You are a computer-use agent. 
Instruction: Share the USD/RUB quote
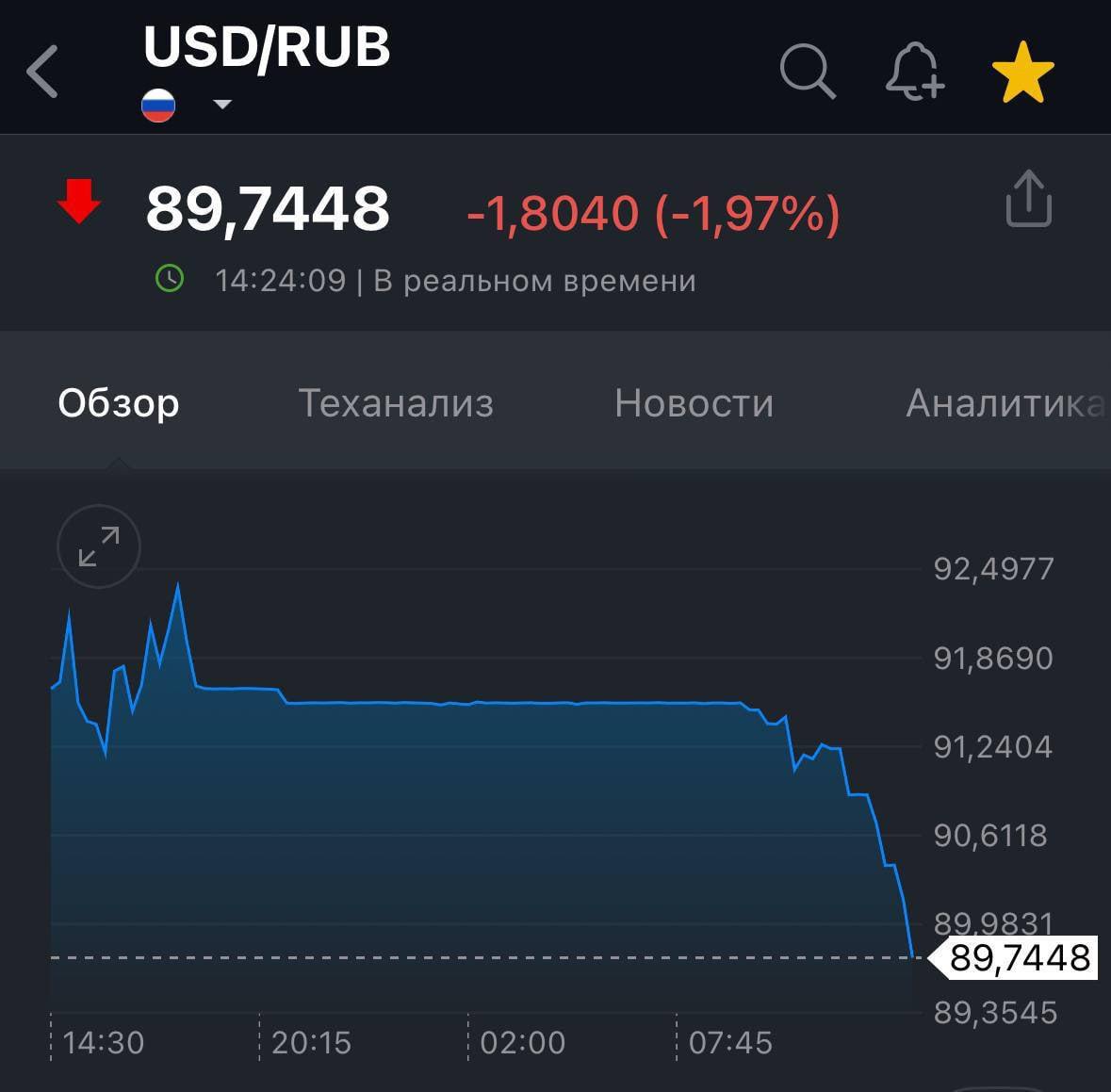[1028, 199]
